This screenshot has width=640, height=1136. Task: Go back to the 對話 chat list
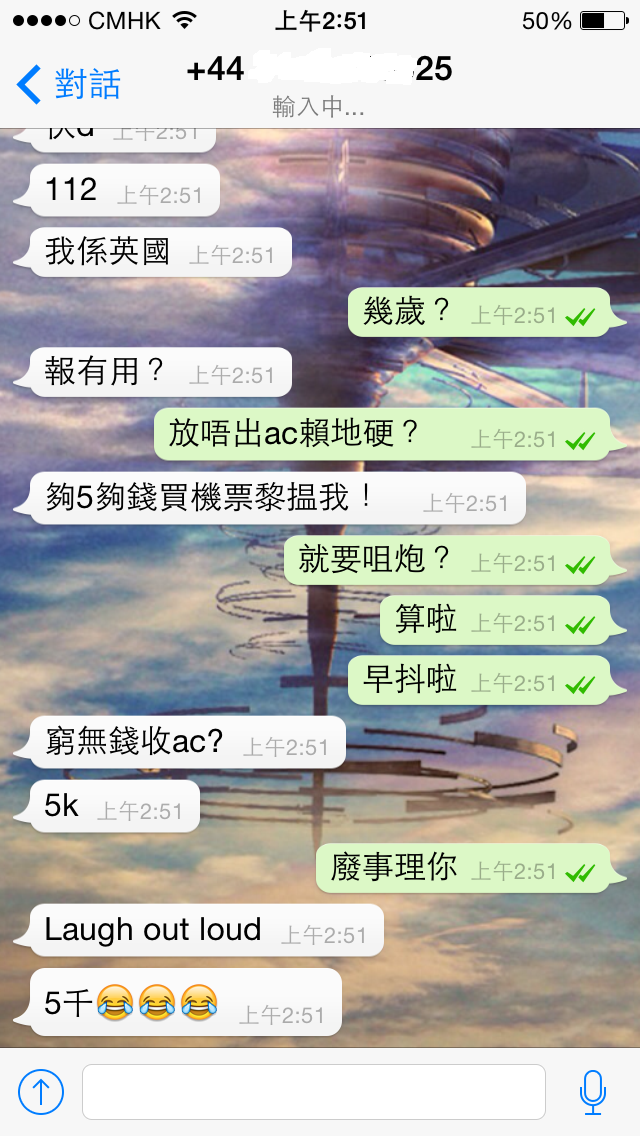tap(68, 85)
